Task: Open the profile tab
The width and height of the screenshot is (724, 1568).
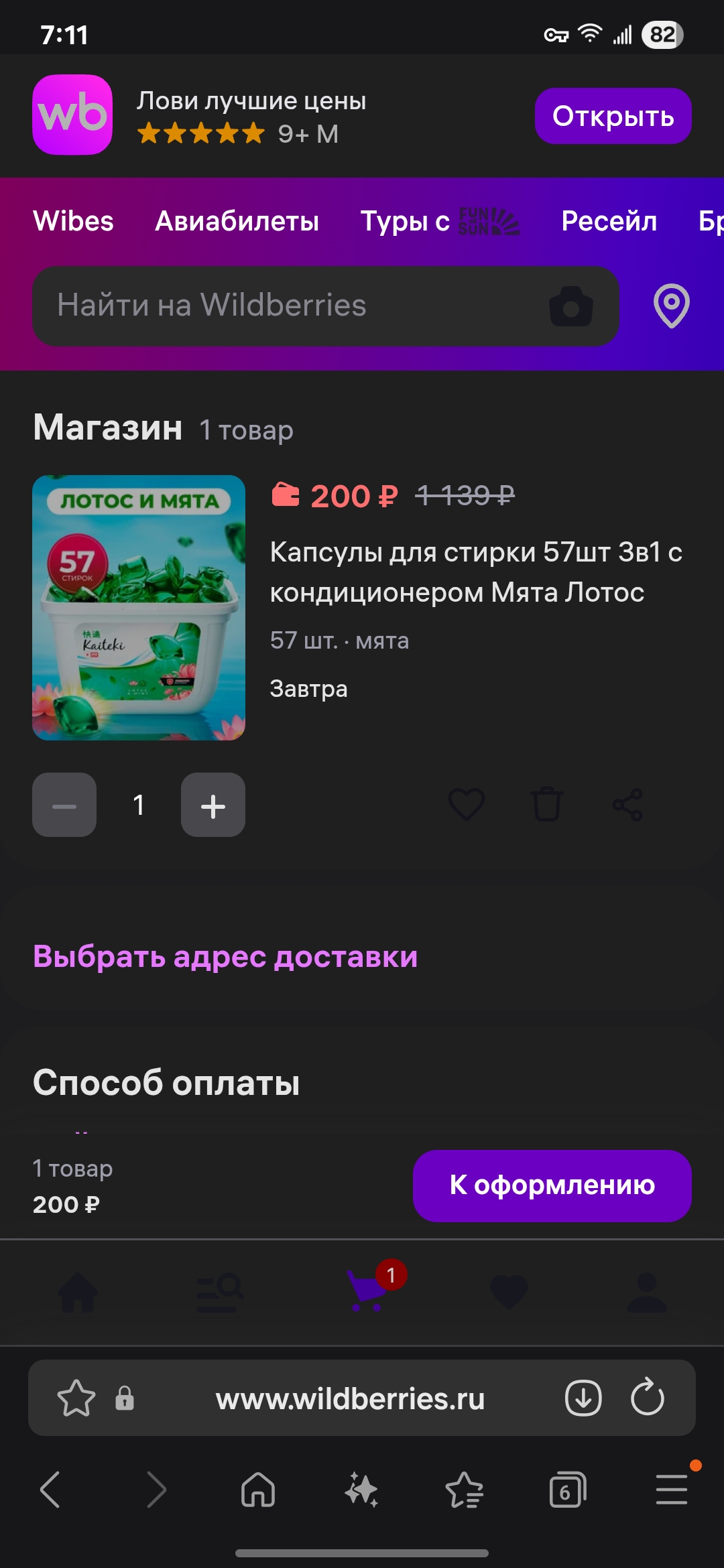Action: pyautogui.click(x=646, y=1292)
